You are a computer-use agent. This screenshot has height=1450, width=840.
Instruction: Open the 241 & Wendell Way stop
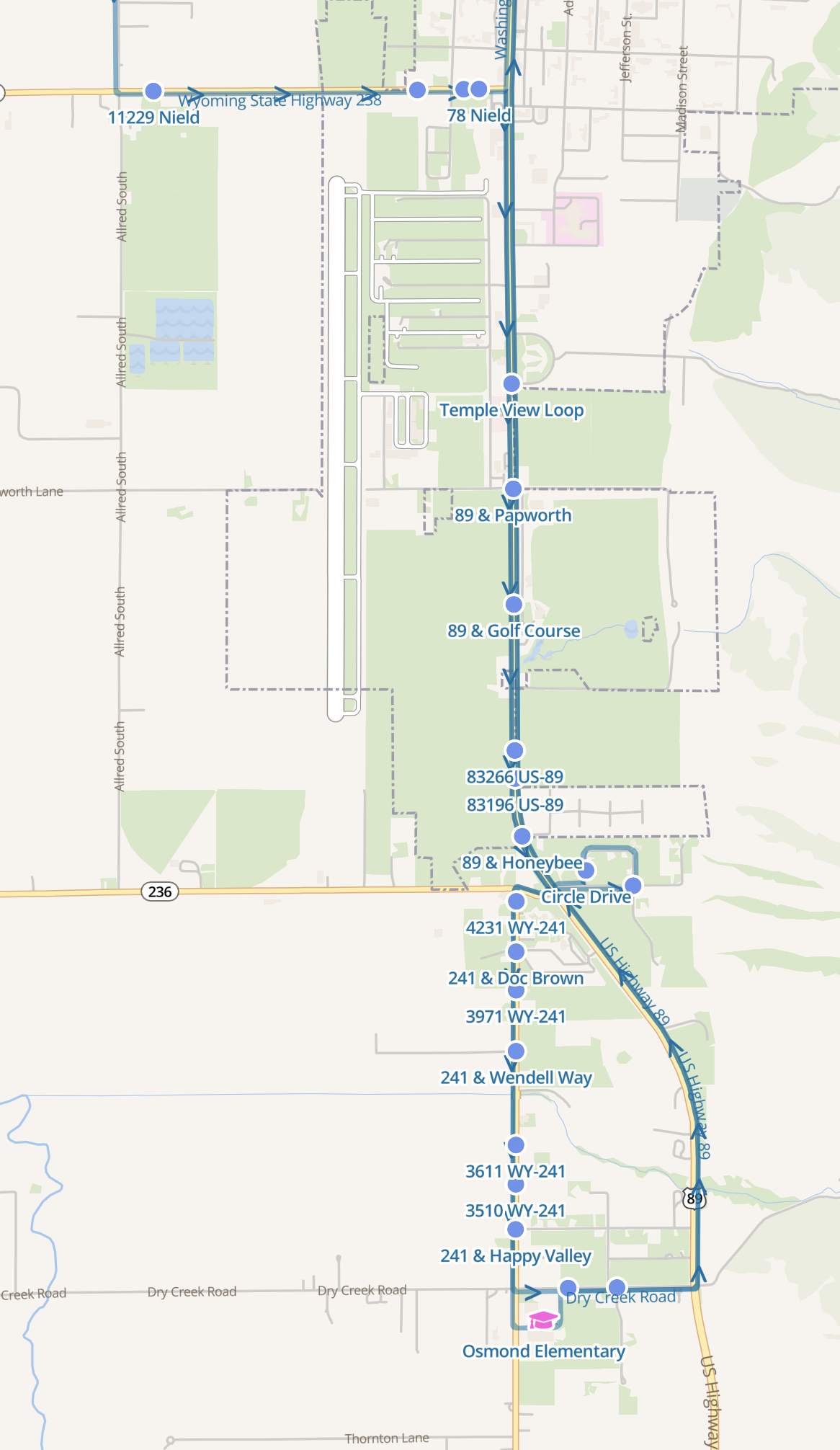[516, 1051]
